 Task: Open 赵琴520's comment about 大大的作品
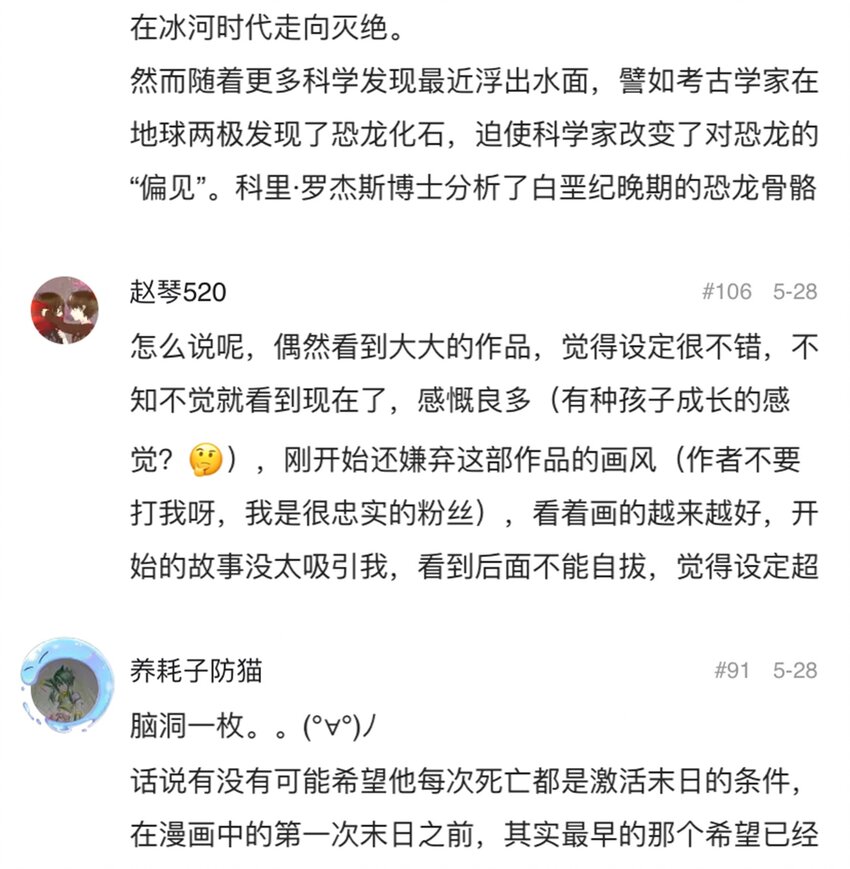474,457
